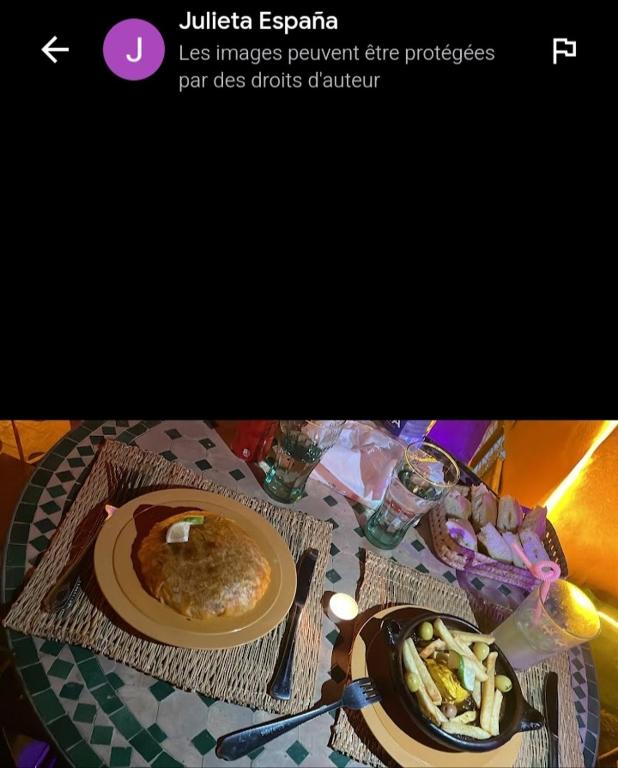618x768 pixels.
Task: Go back using the arrow icon
Action: point(55,49)
